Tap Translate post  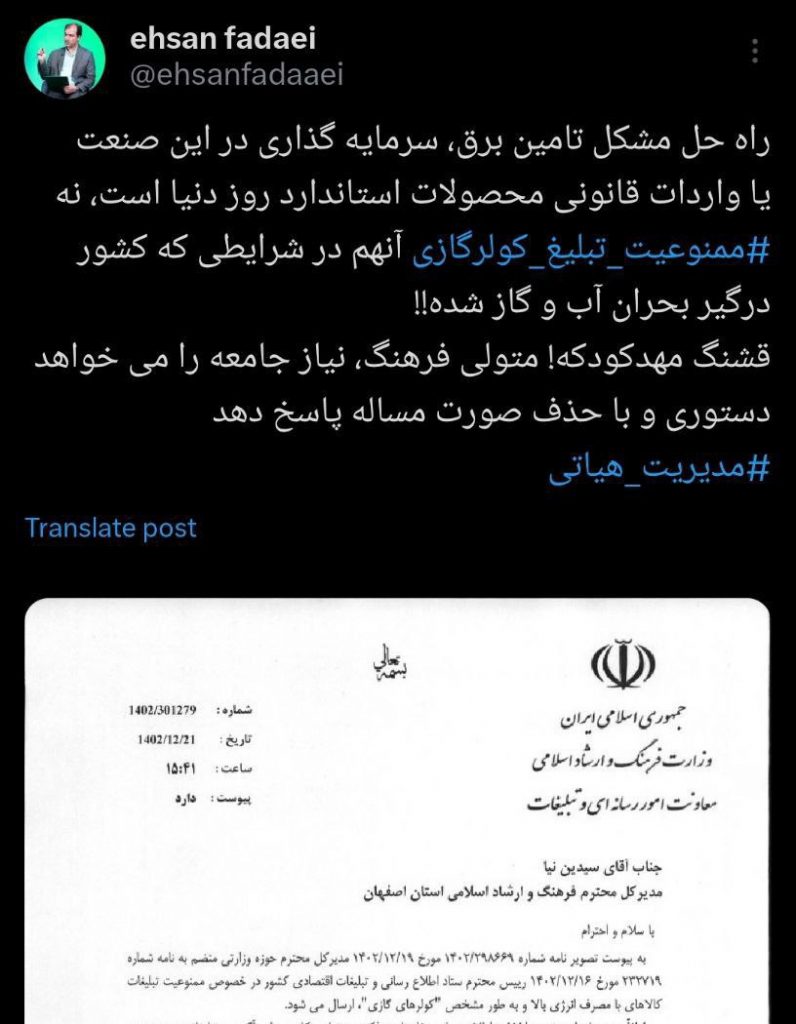point(111,528)
